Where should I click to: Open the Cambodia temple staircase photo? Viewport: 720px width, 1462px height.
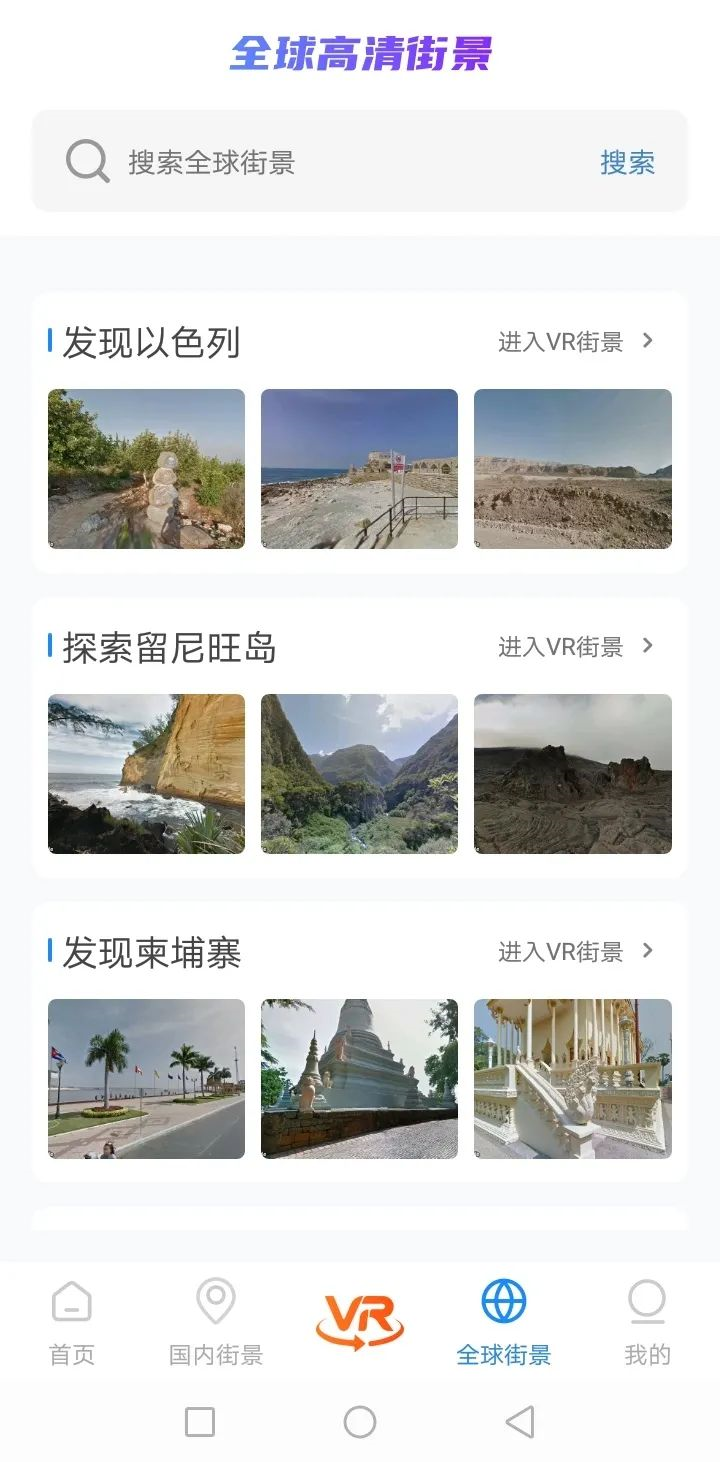pos(572,1079)
